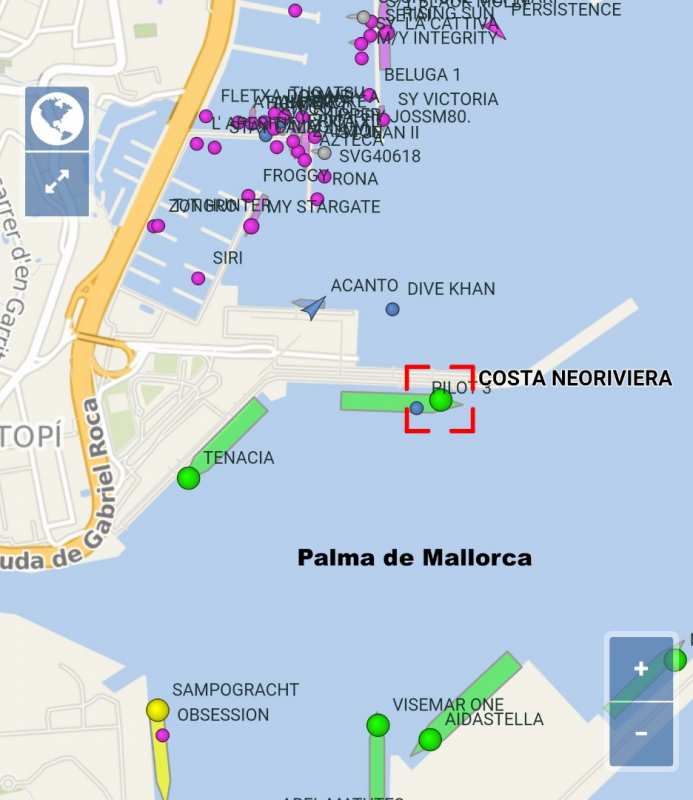Select the PILOT 3 blue marker
The image size is (693, 800).
pos(416,408)
